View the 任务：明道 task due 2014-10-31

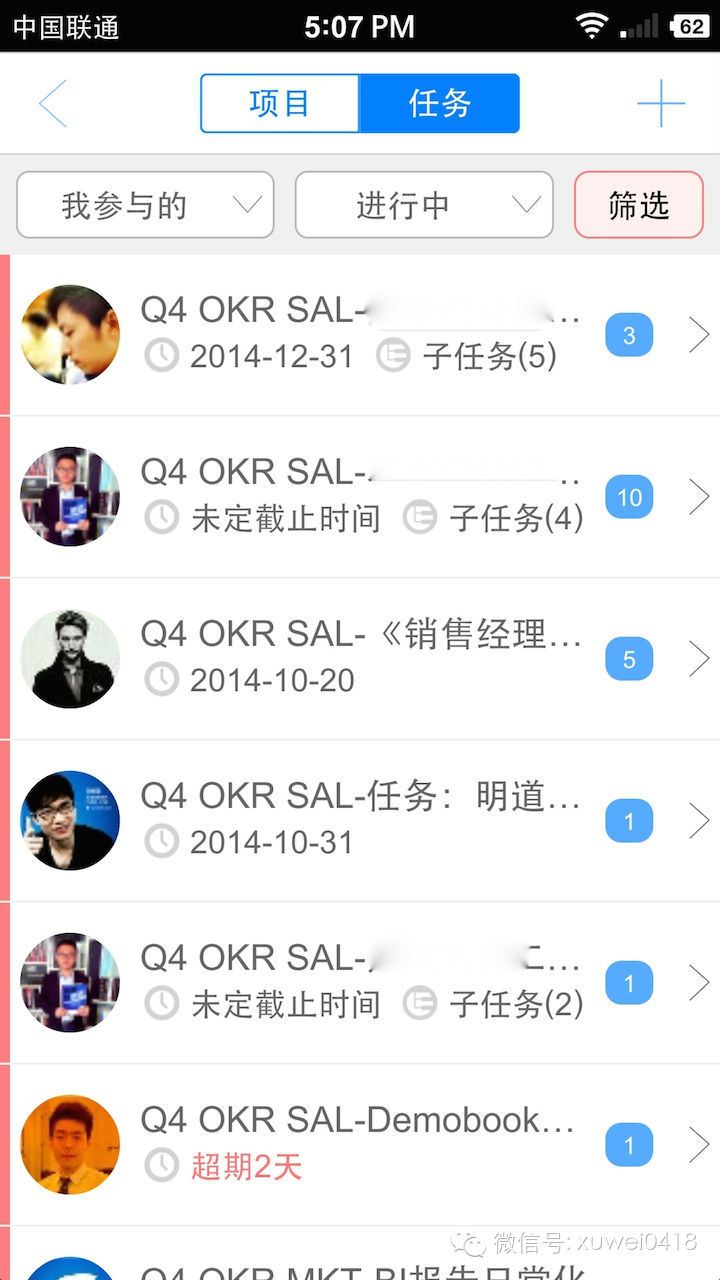360,821
